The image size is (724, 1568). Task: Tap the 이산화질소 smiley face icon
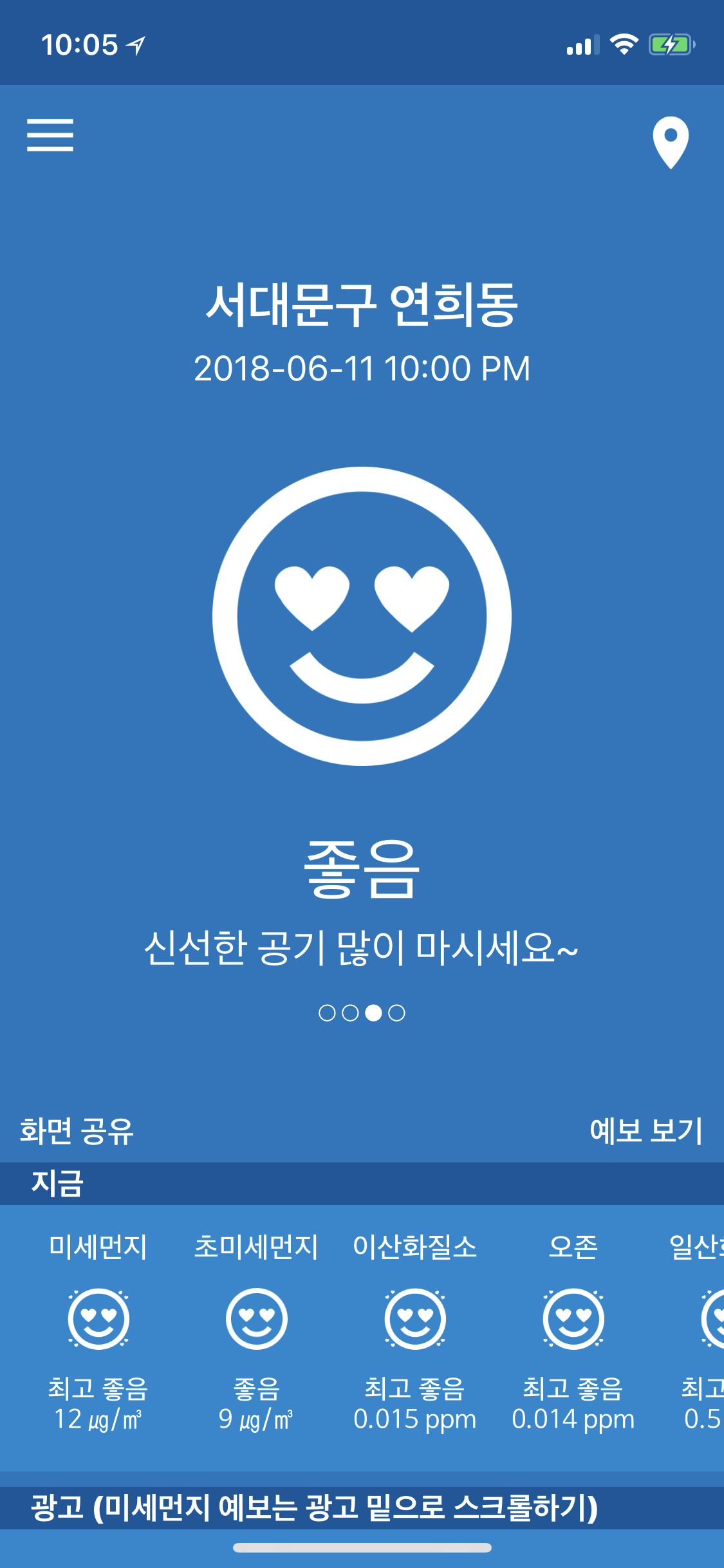[x=415, y=1320]
